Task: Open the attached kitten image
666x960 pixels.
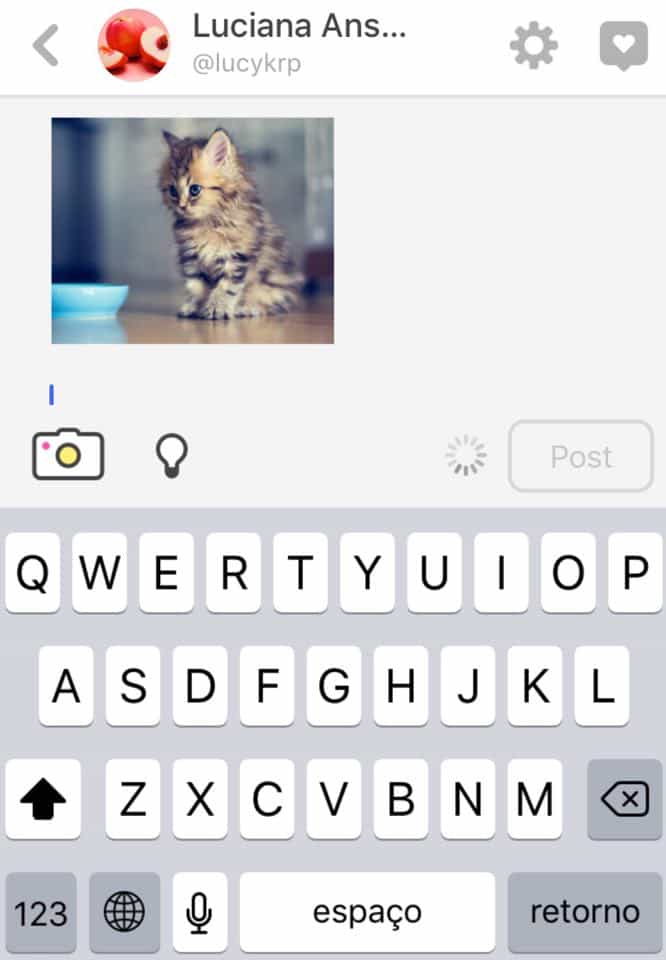Action: coord(193,231)
